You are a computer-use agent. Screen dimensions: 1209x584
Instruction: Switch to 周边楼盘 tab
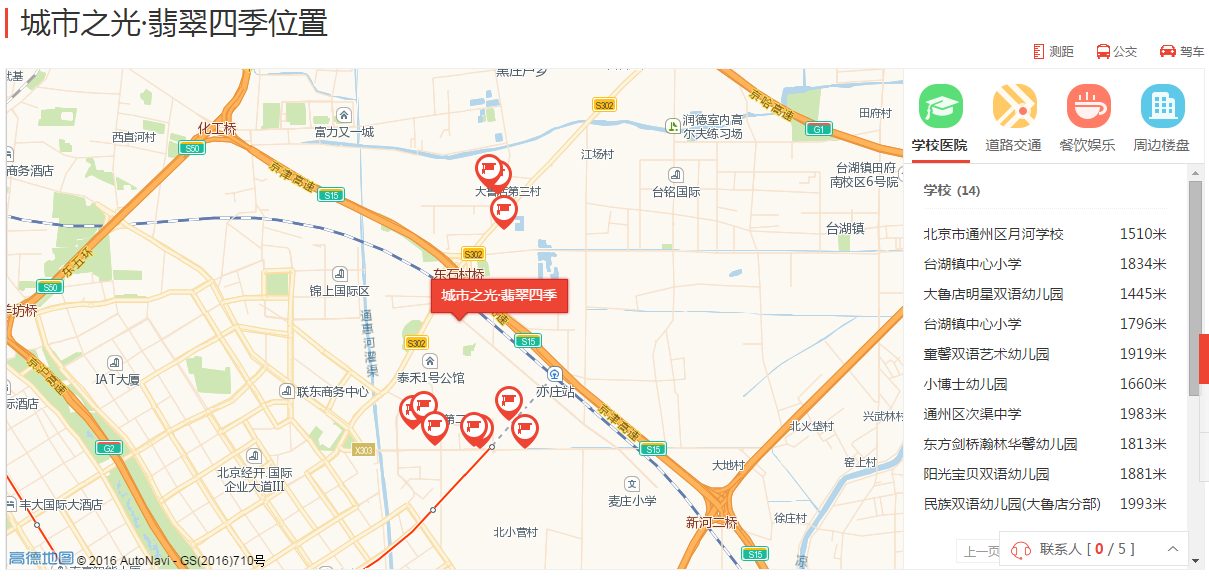point(1162,119)
